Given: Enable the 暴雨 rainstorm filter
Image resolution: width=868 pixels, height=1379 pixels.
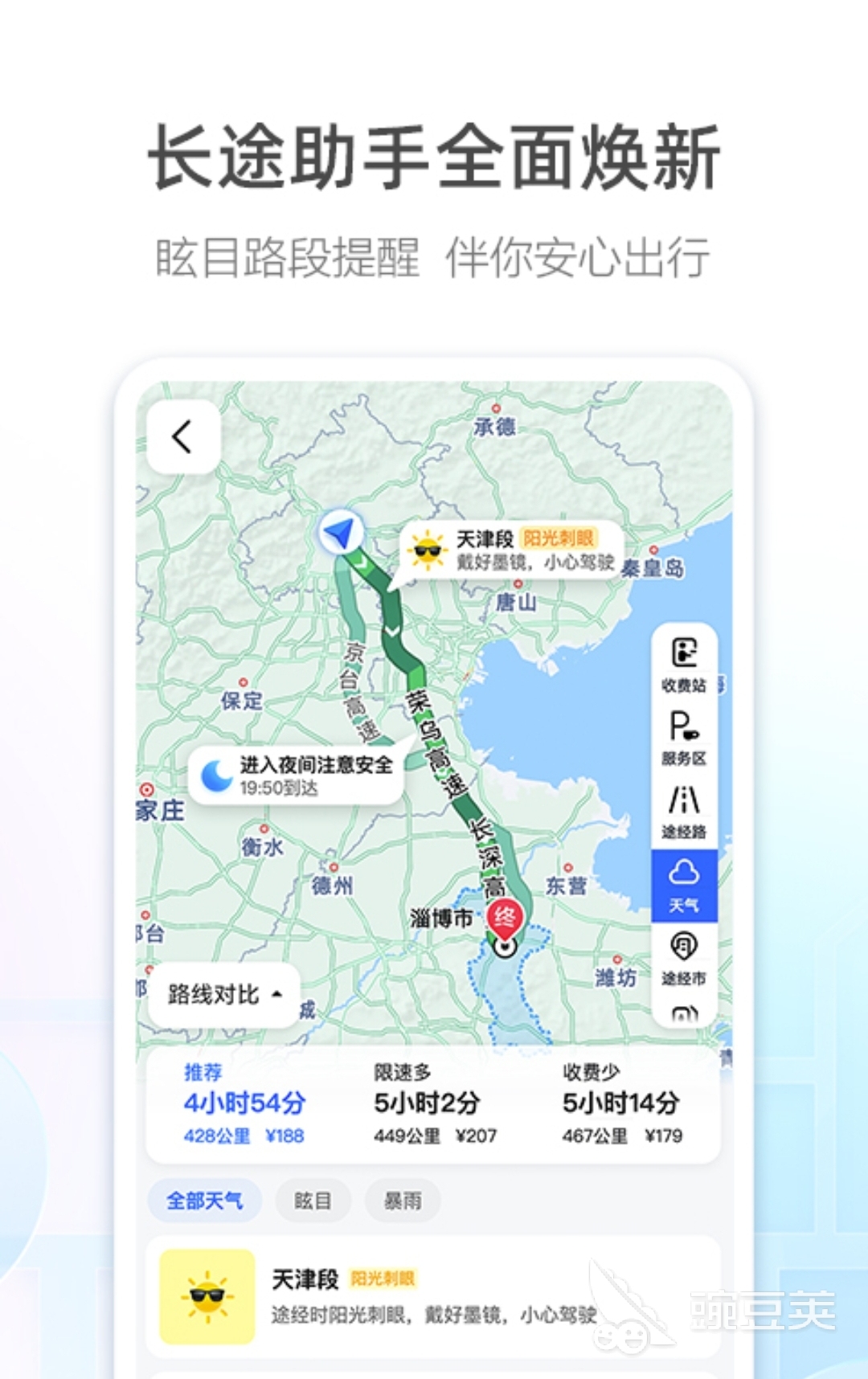Looking at the screenshot, I should coord(402,1200).
